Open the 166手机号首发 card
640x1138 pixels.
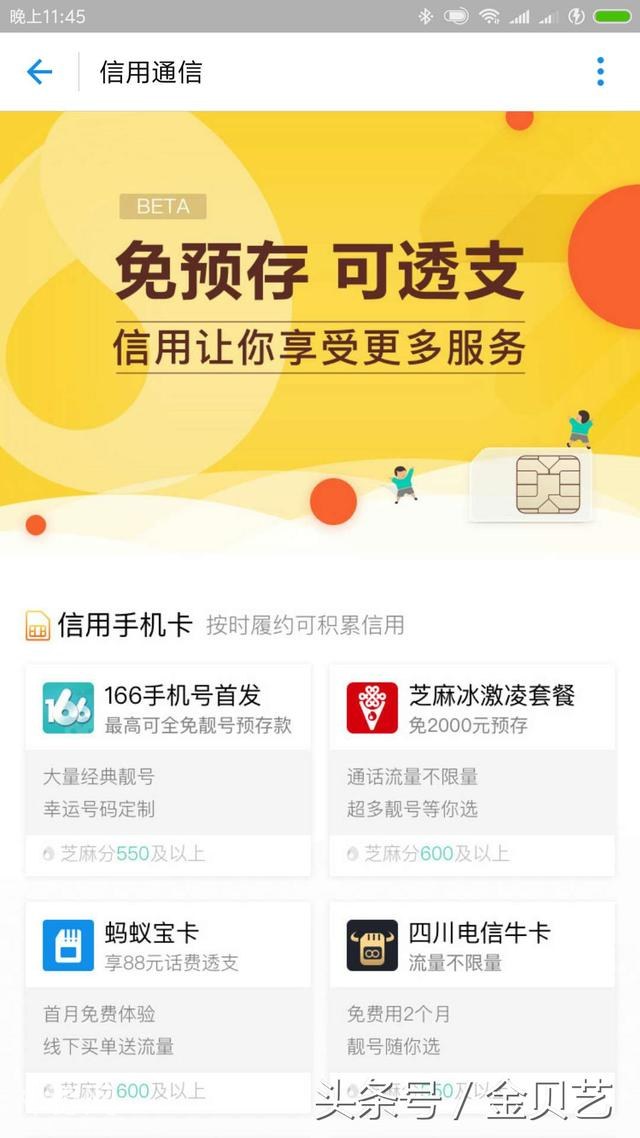coord(168,770)
